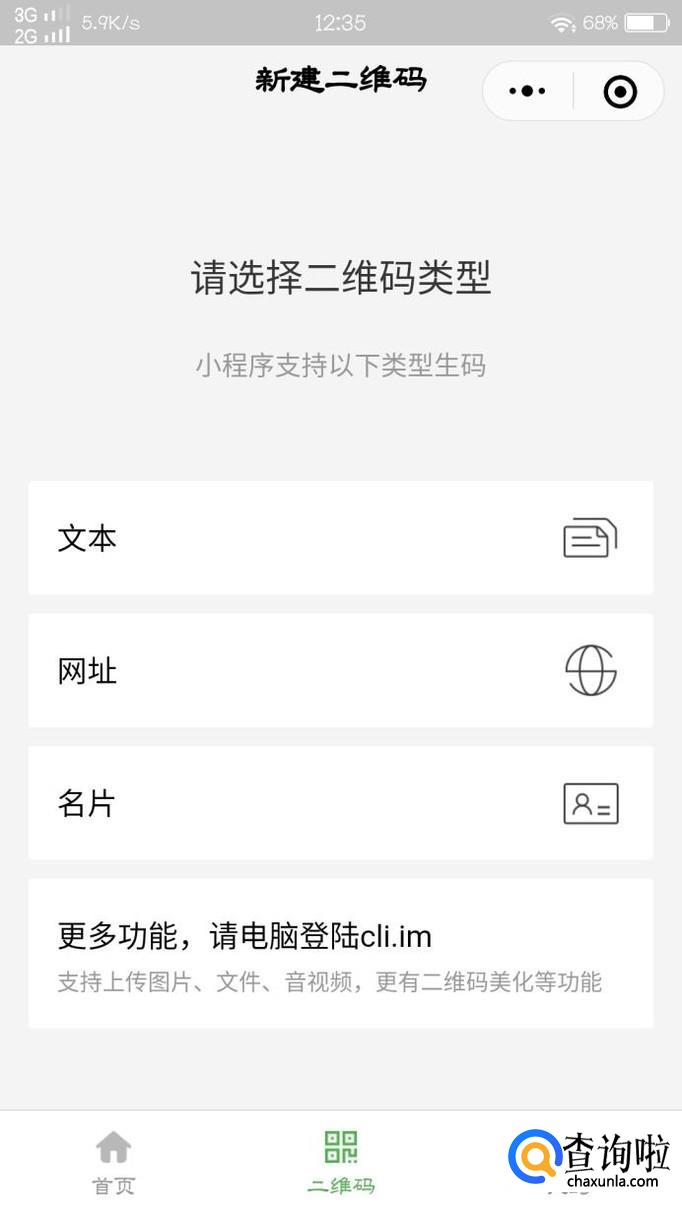This screenshot has height=1212, width=682.
Task: Open the 二维码 tab
Action: click(341, 1162)
